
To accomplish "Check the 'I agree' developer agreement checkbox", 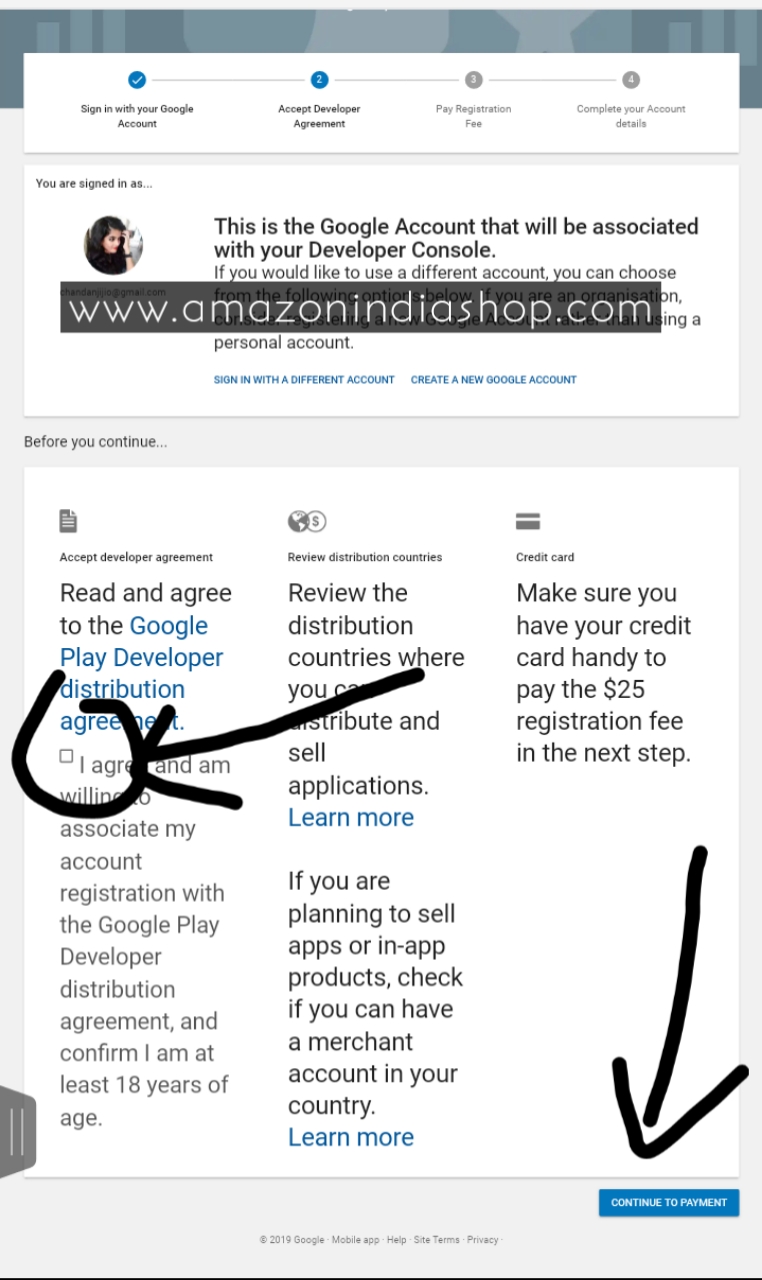I will 66,756.
